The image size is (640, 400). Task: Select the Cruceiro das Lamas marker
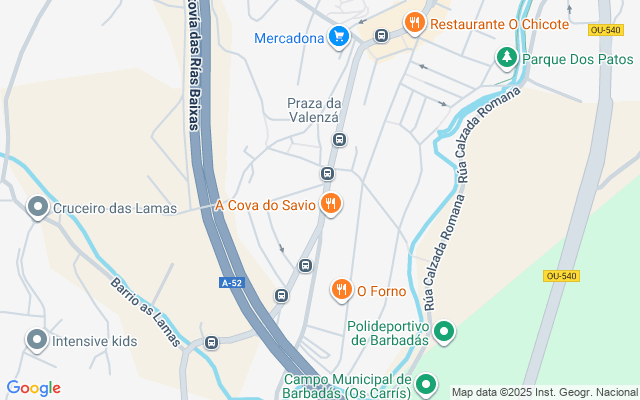[x=38, y=207]
